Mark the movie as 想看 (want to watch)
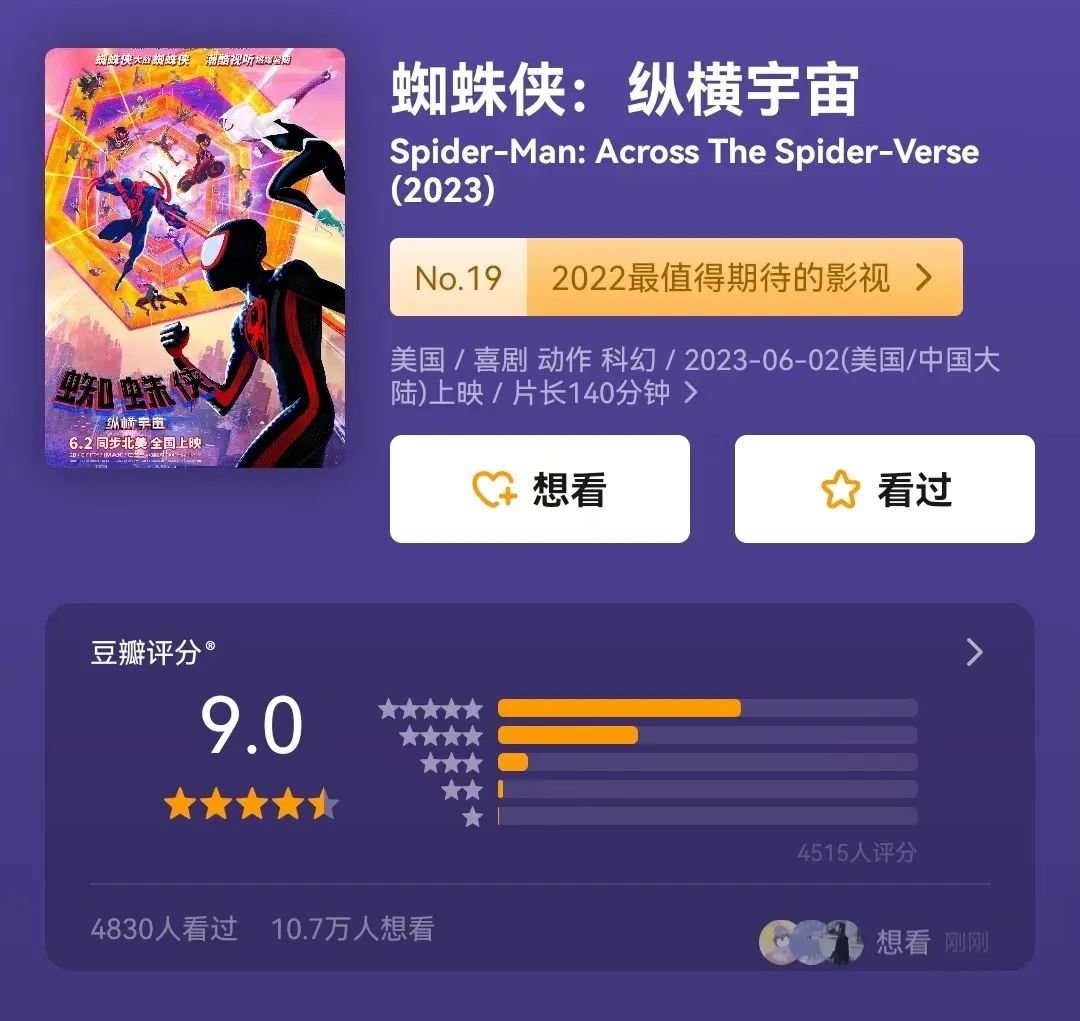The image size is (1080, 1021). pyautogui.click(x=539, y=489)
